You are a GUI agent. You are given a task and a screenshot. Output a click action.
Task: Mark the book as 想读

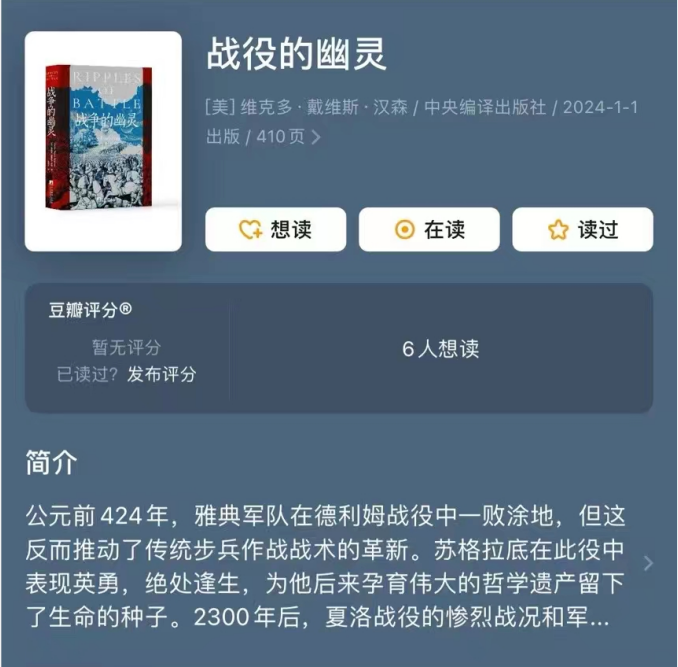(275, 230)
